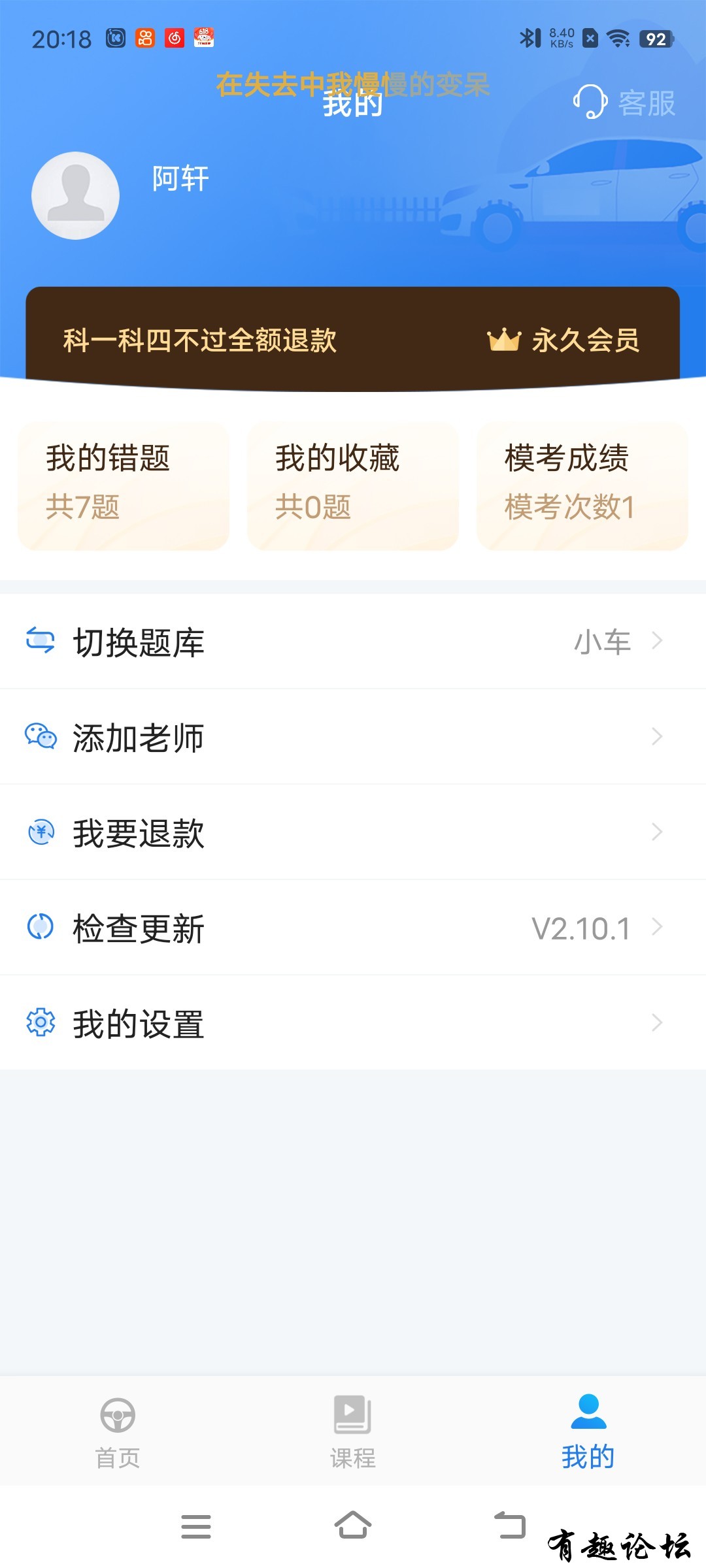
Task: Open 我的收藏 favorites card
Action: coord(353,485)
